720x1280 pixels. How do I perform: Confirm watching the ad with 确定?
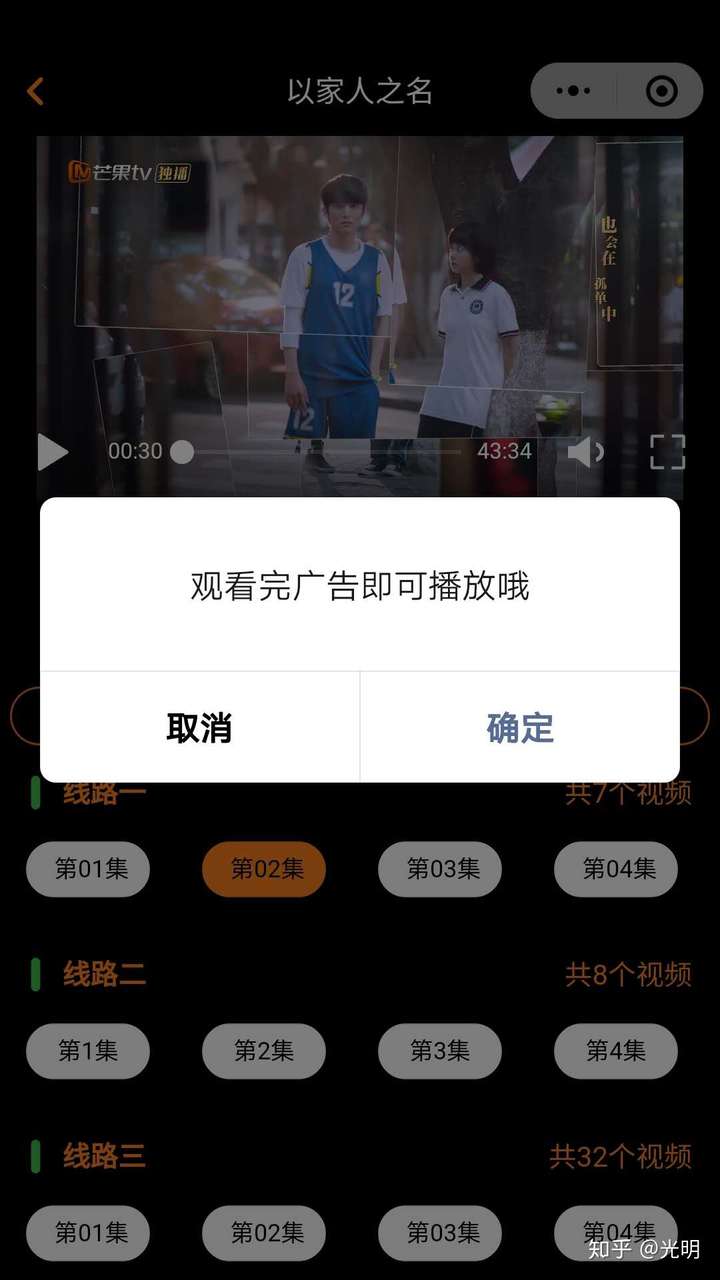(x=519, y=727)
